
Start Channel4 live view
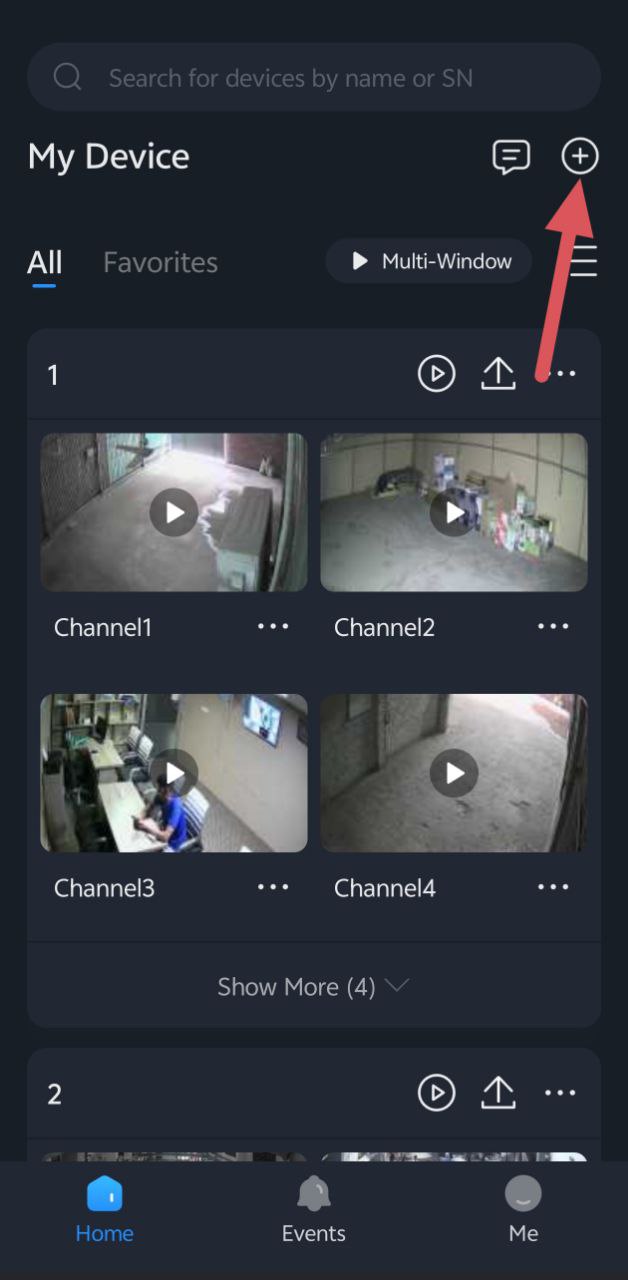[454, 773]
